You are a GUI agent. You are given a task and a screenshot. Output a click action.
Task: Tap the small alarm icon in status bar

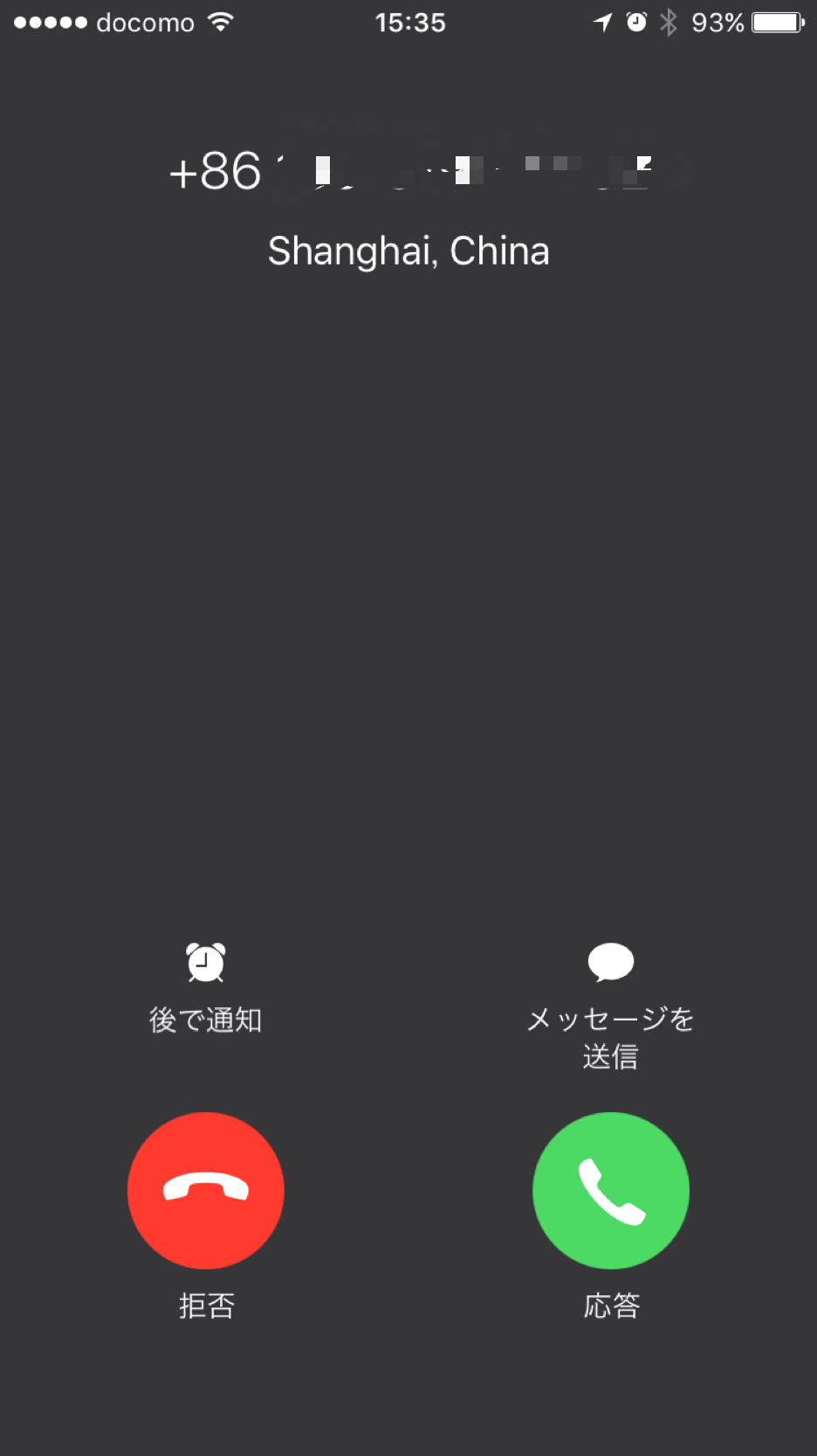(636, 22)
